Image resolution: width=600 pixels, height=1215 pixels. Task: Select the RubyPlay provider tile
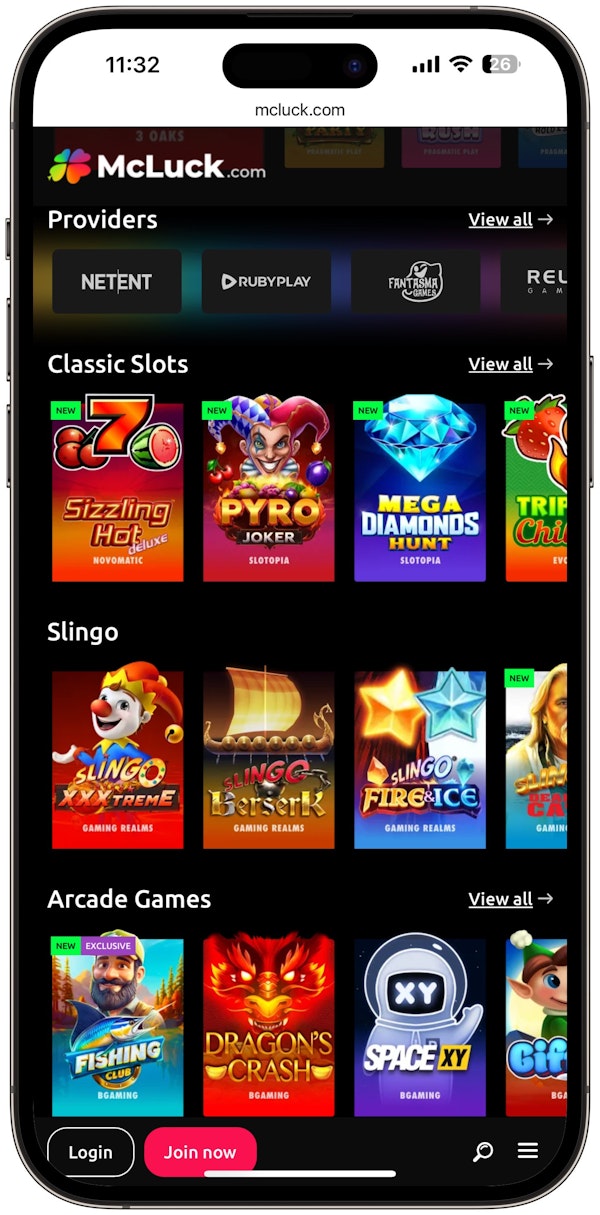[x=266, y=282]
